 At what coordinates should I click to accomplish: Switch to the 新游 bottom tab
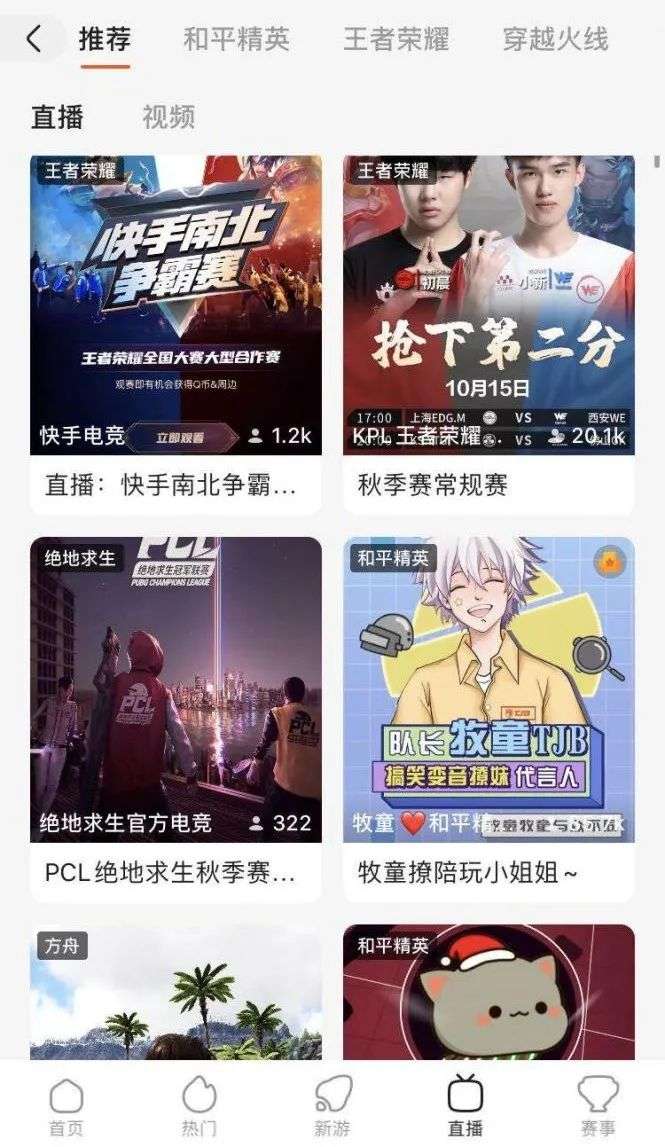pyautogui.click(x=332, y=1106)
